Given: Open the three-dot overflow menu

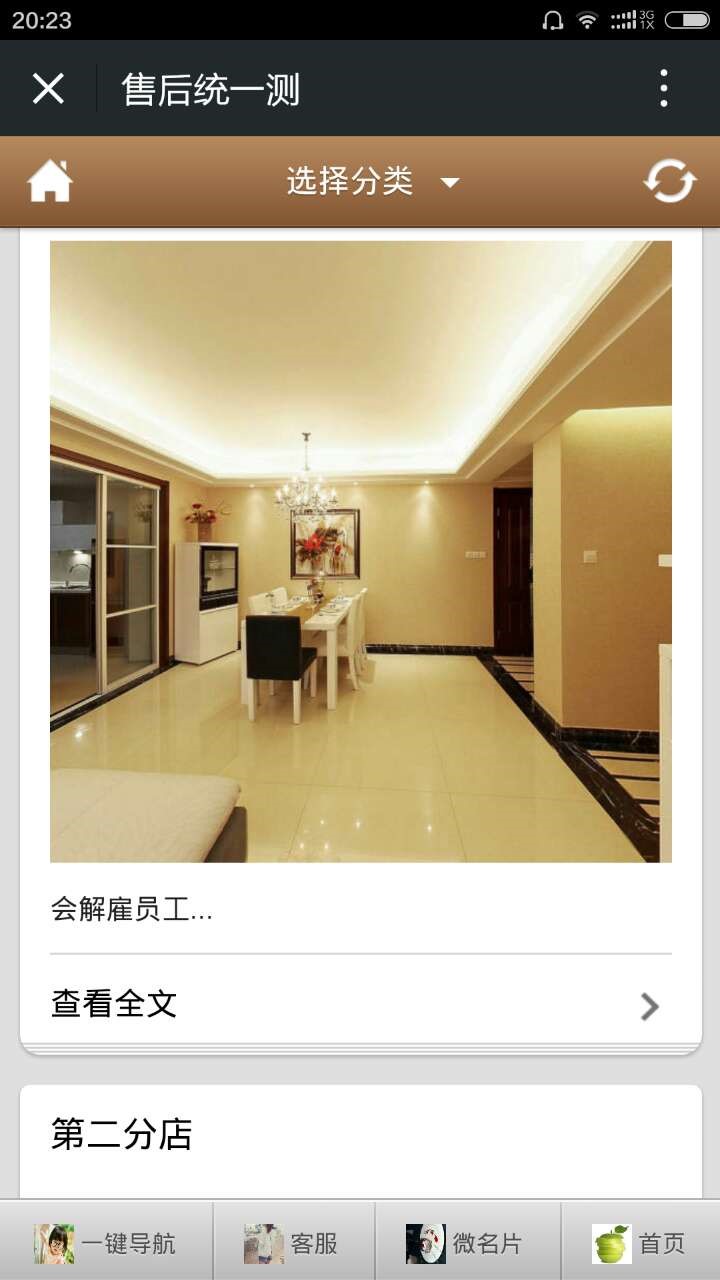Looking at the screenshot, I should tap(663, 89).
